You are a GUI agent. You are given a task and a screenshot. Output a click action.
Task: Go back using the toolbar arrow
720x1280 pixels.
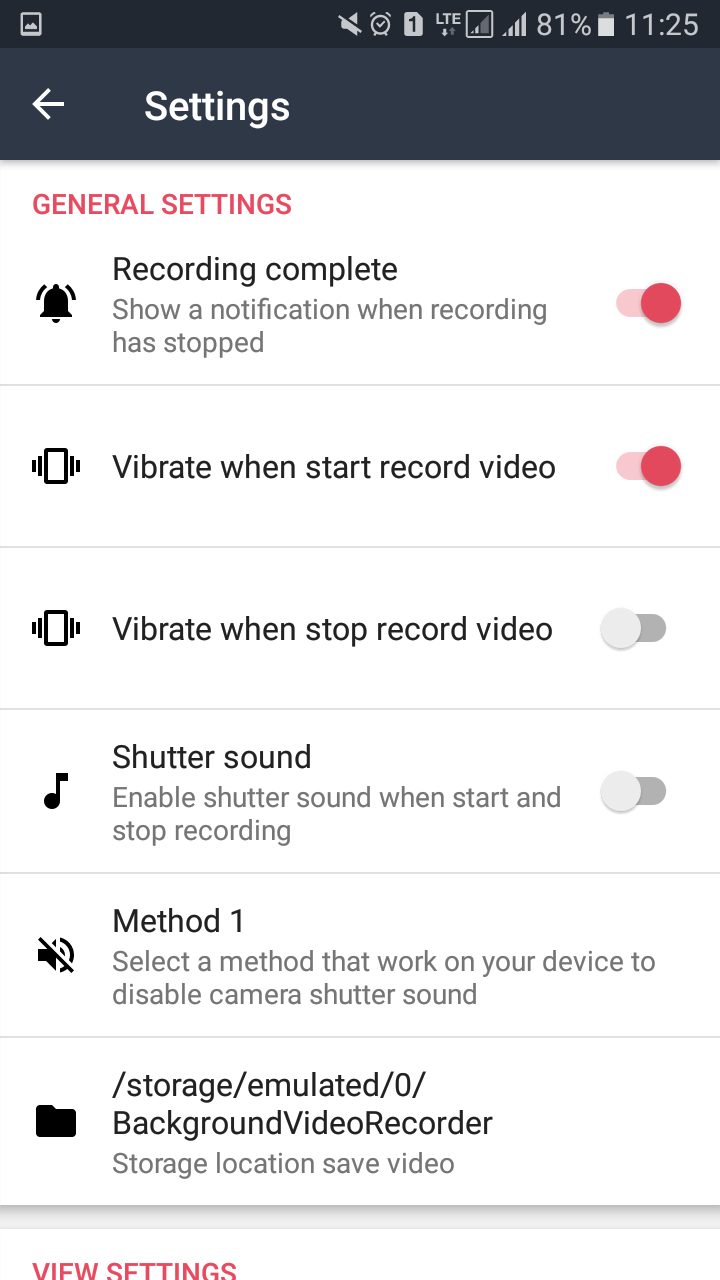click(48, 104)
